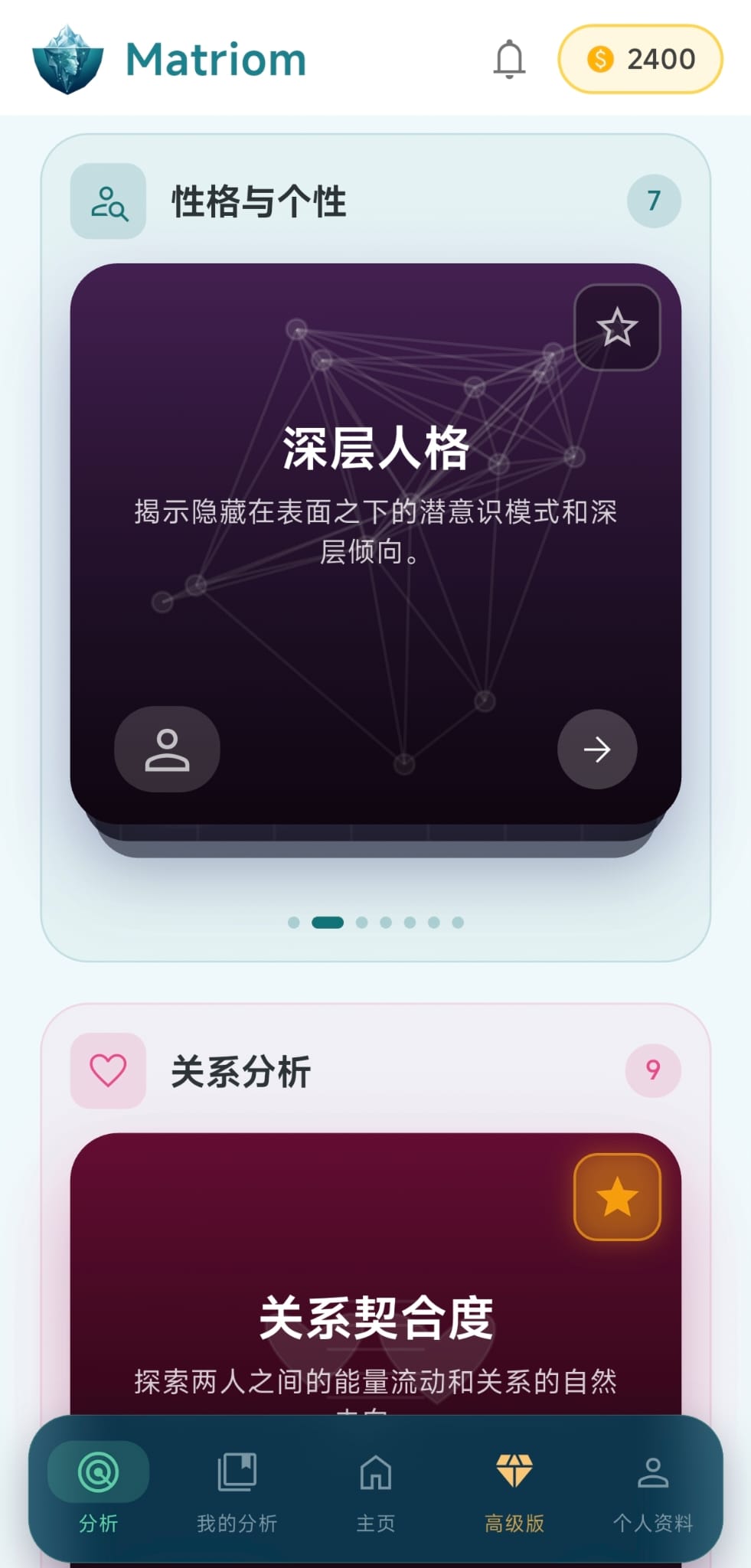Open the notifications bell
The width and height of the screenshot is (751, 1568).
tap(509, 59)
